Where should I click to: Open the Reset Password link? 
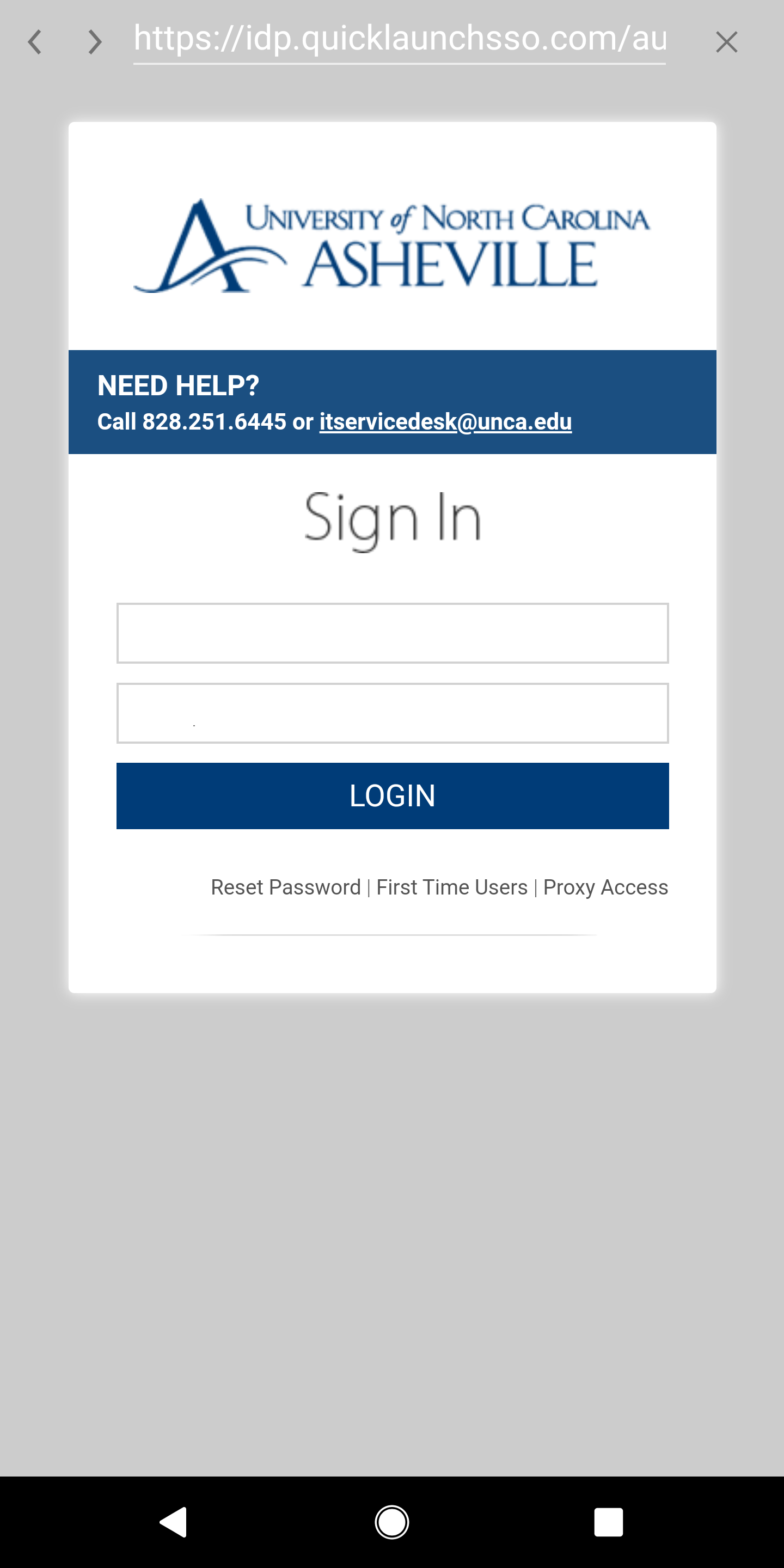[x=285, y=887]
